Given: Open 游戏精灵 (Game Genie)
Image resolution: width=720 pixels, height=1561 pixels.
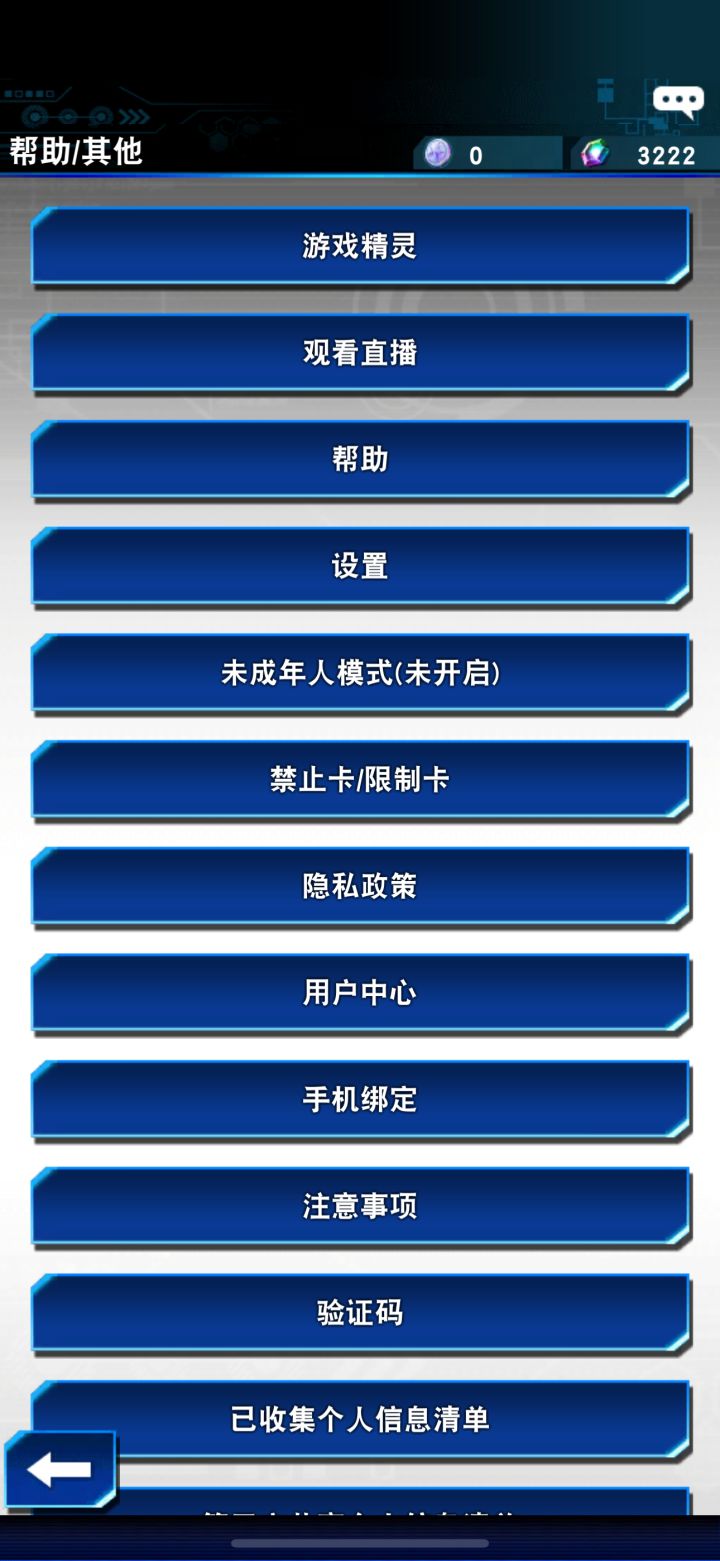Looking at the screenshot, I should coord(360,245).
